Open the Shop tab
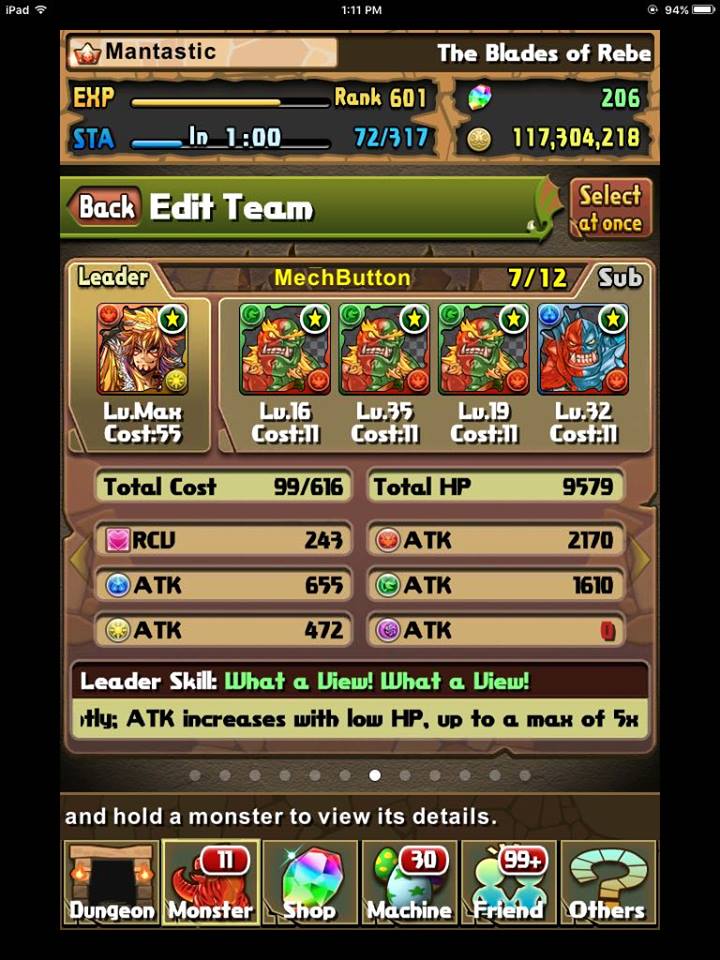 coord(310,883)
